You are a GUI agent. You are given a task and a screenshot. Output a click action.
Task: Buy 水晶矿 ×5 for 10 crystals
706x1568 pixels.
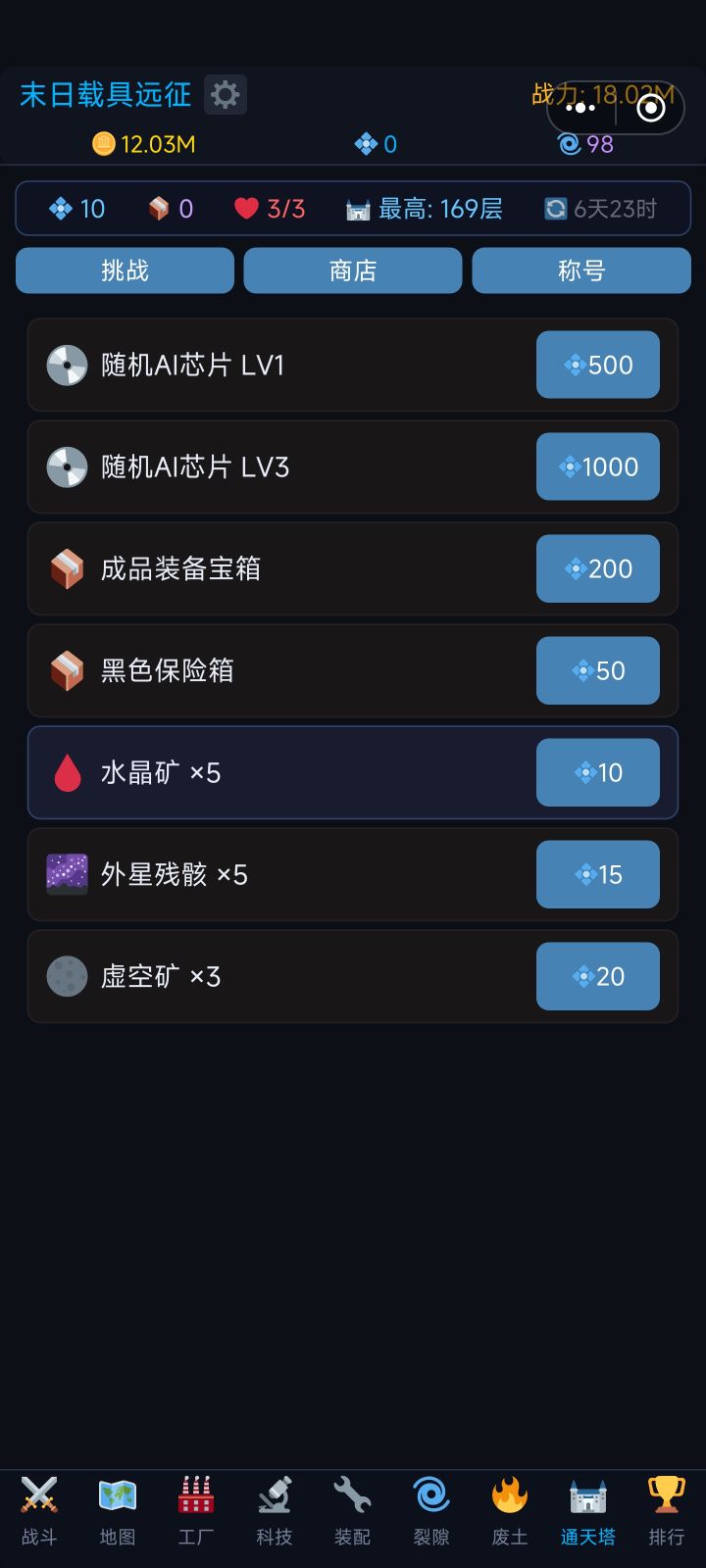tap(597, 772)
